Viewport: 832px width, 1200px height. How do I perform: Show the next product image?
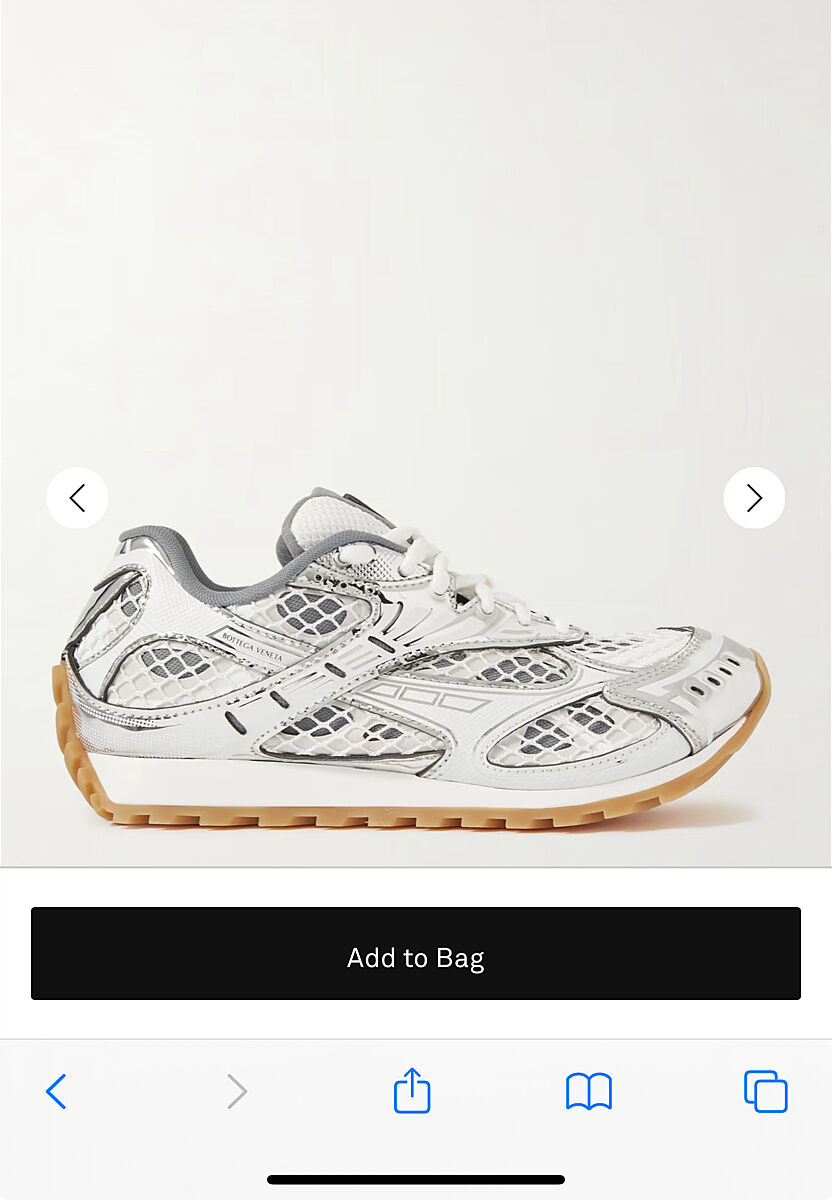coord(754,498)
